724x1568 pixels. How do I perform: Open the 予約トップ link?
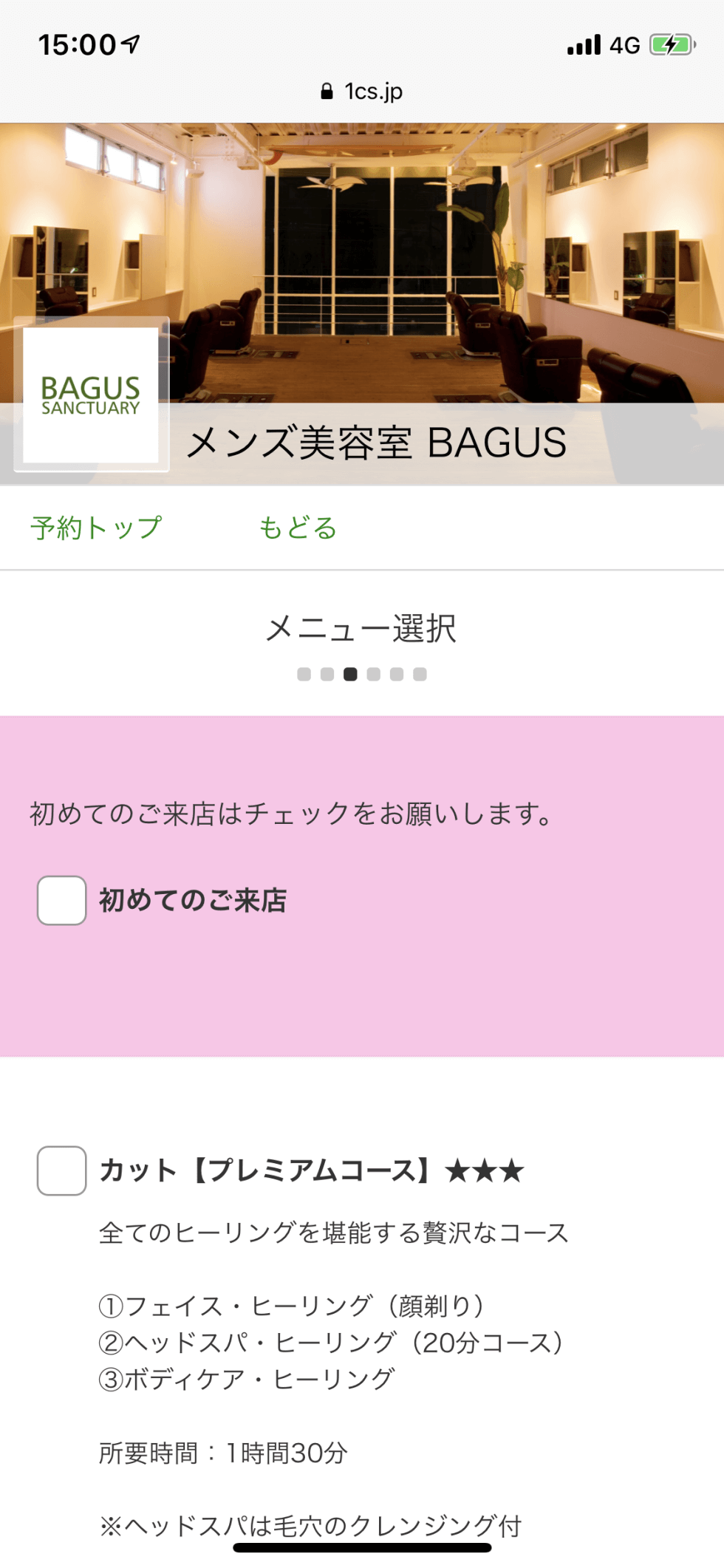click(x=96, y=528)
